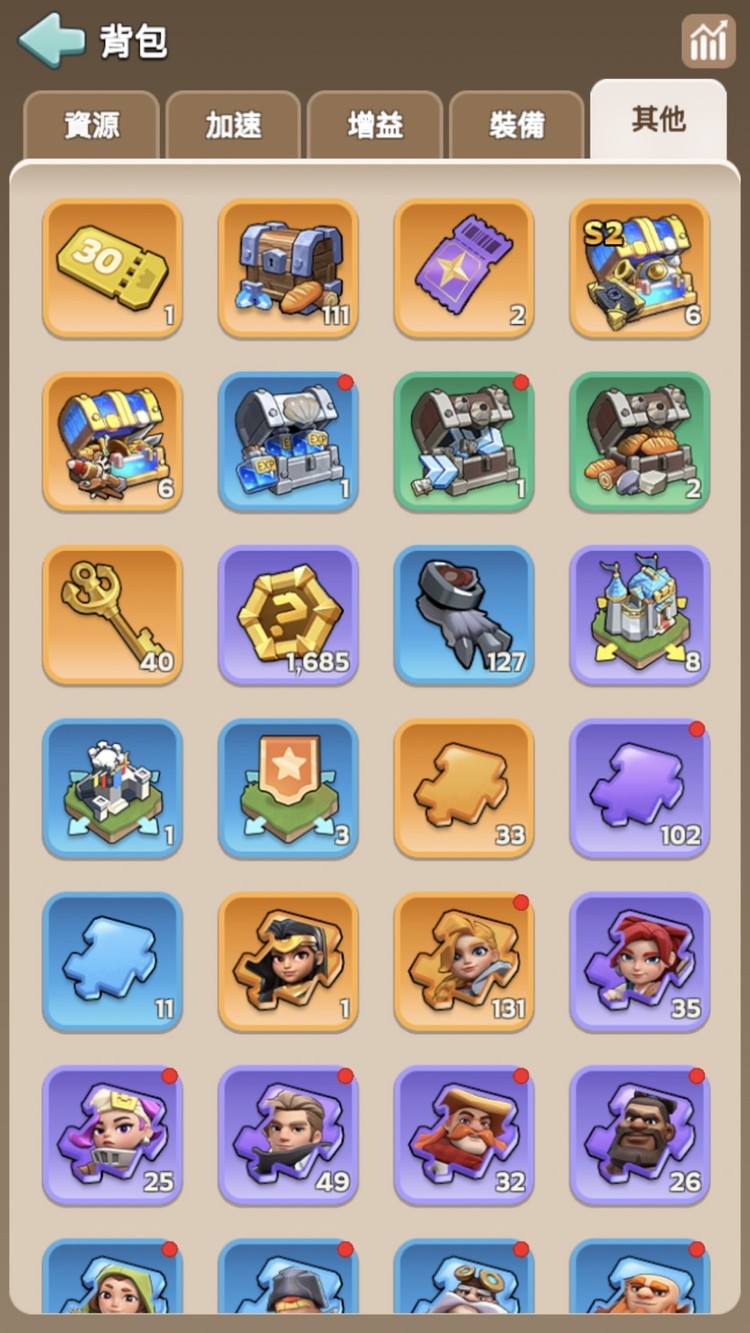Image resolution: width=750 pixels, height=1333 pixels.
Task: Switch to the 資源 tab
Action: point(92,126)
